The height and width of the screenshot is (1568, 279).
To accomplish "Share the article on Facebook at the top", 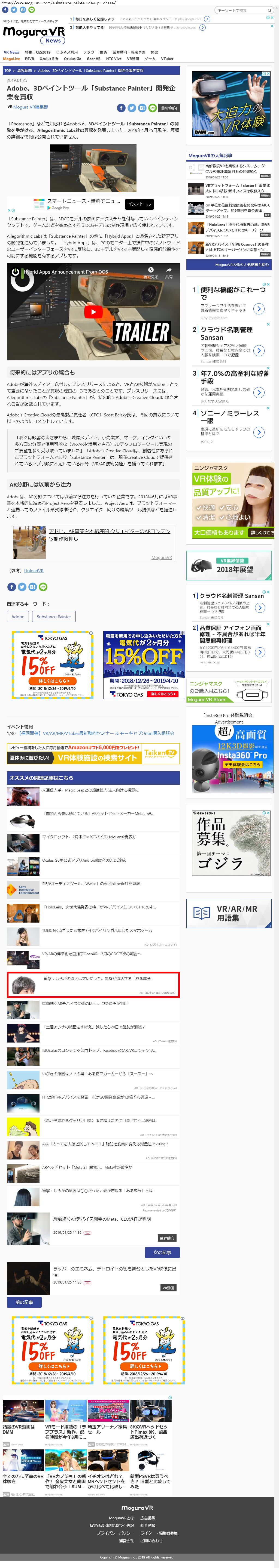I will (121, 108).
